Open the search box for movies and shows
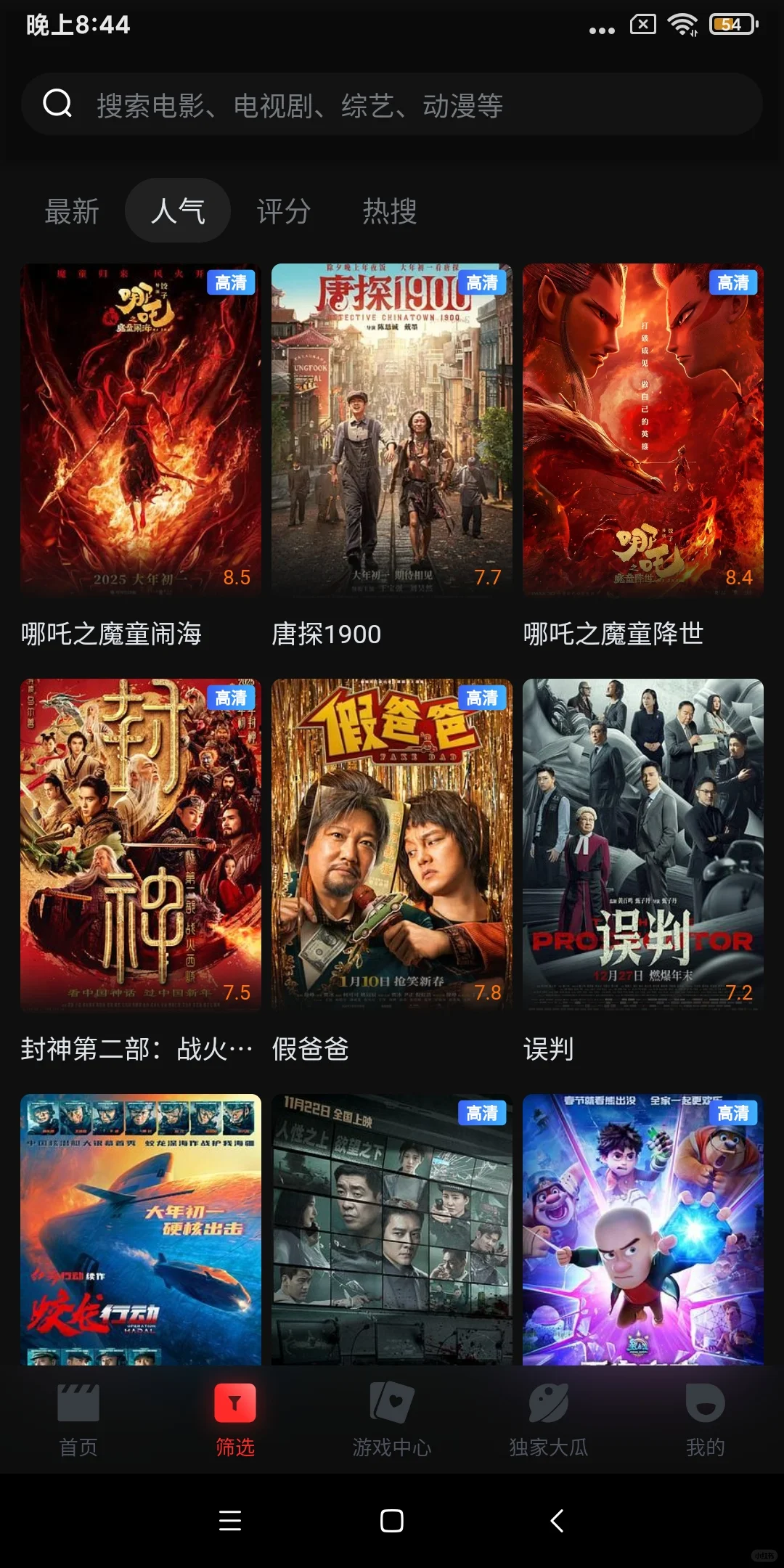 click(x=392, y=105)
